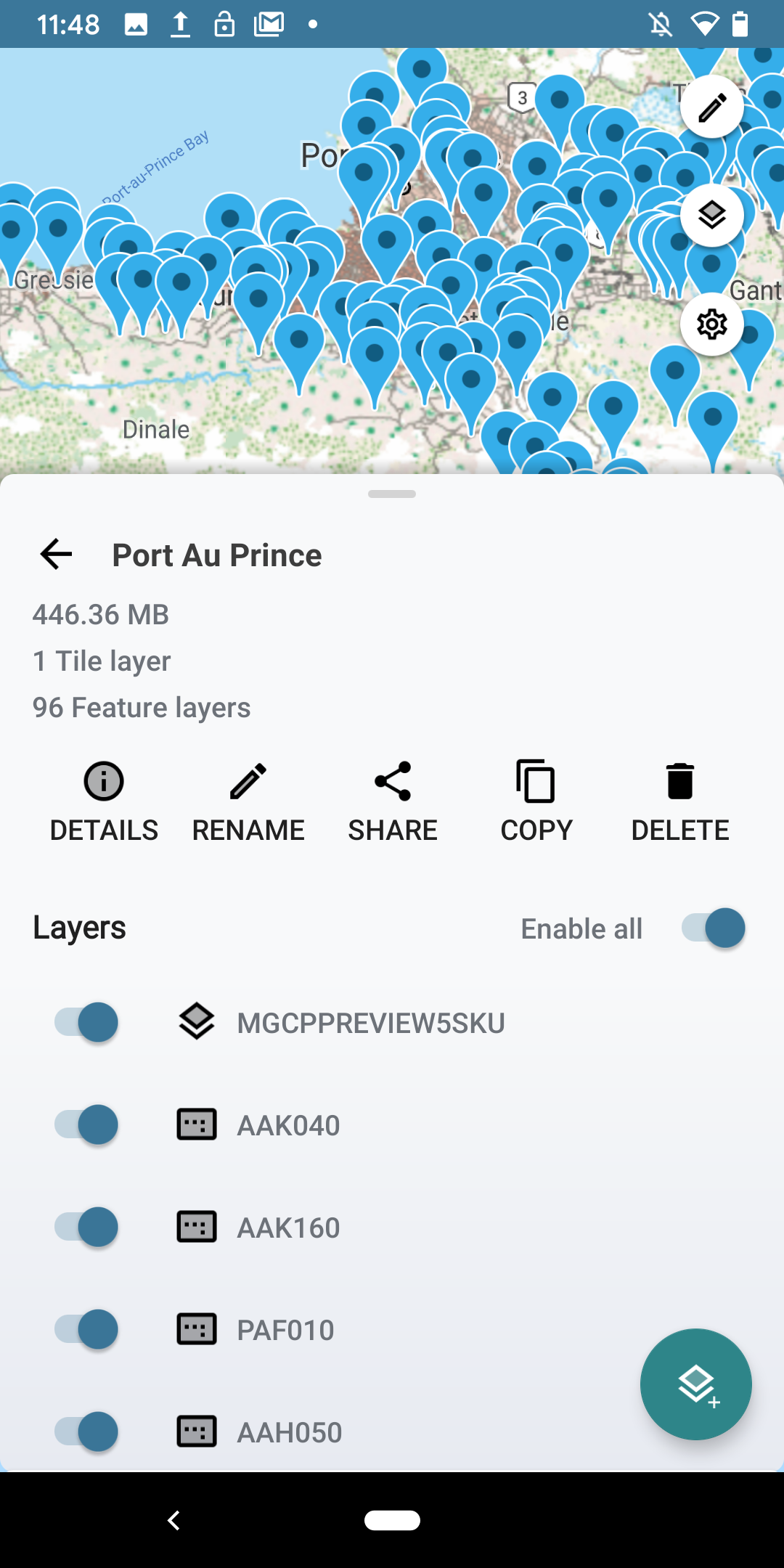Disable the MGCPPREVIEW5SKU tile layer
Screen dimensions: 784x1568
click(86, 1022)
